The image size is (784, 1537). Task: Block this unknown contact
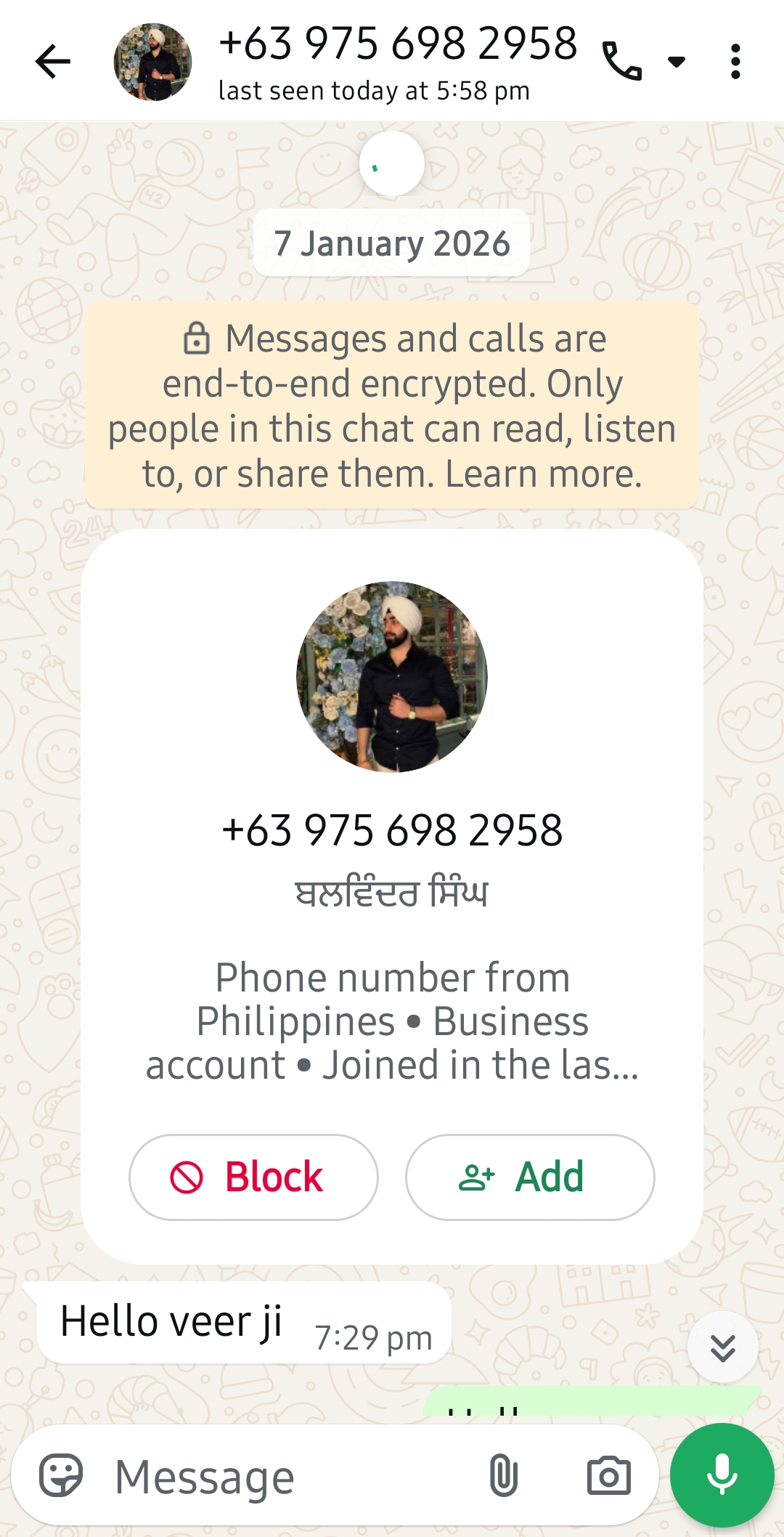point(253,1177)
